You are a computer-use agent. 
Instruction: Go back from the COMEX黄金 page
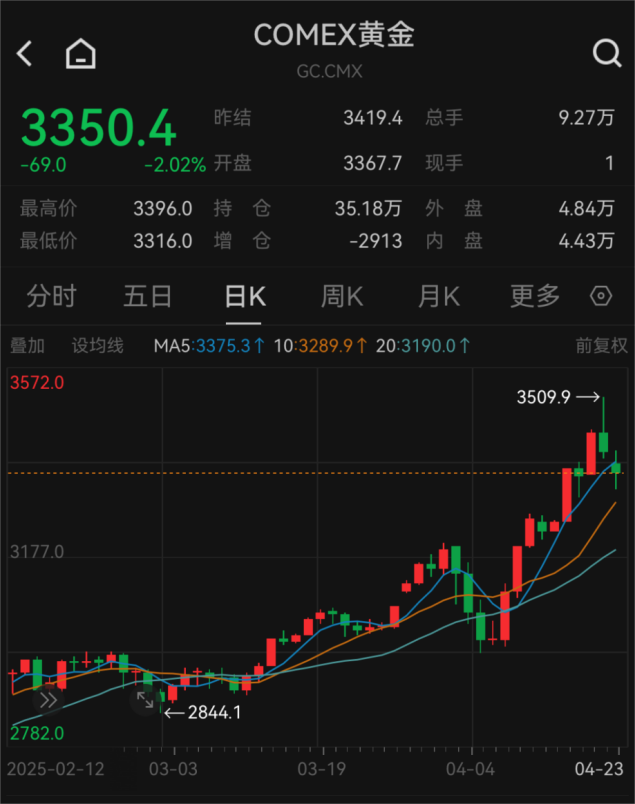25,53
